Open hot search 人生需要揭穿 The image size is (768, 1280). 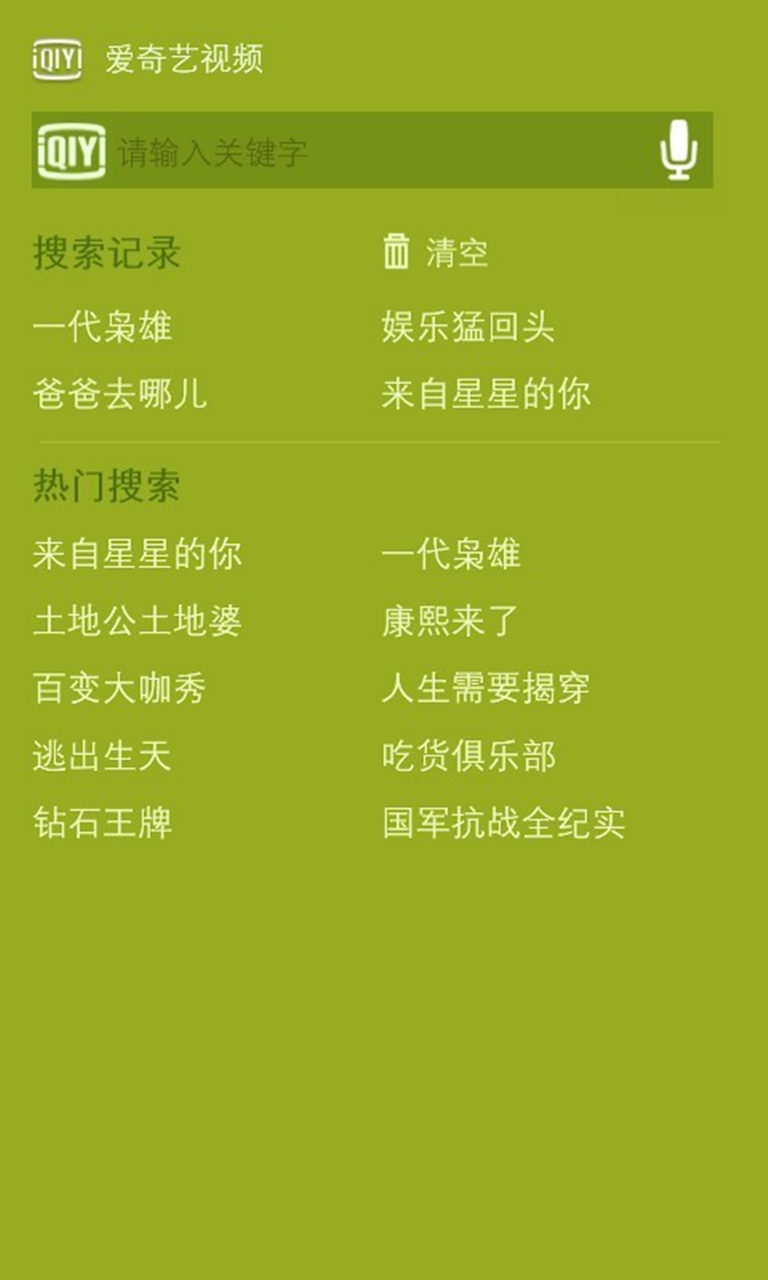[x=485, y=688]
